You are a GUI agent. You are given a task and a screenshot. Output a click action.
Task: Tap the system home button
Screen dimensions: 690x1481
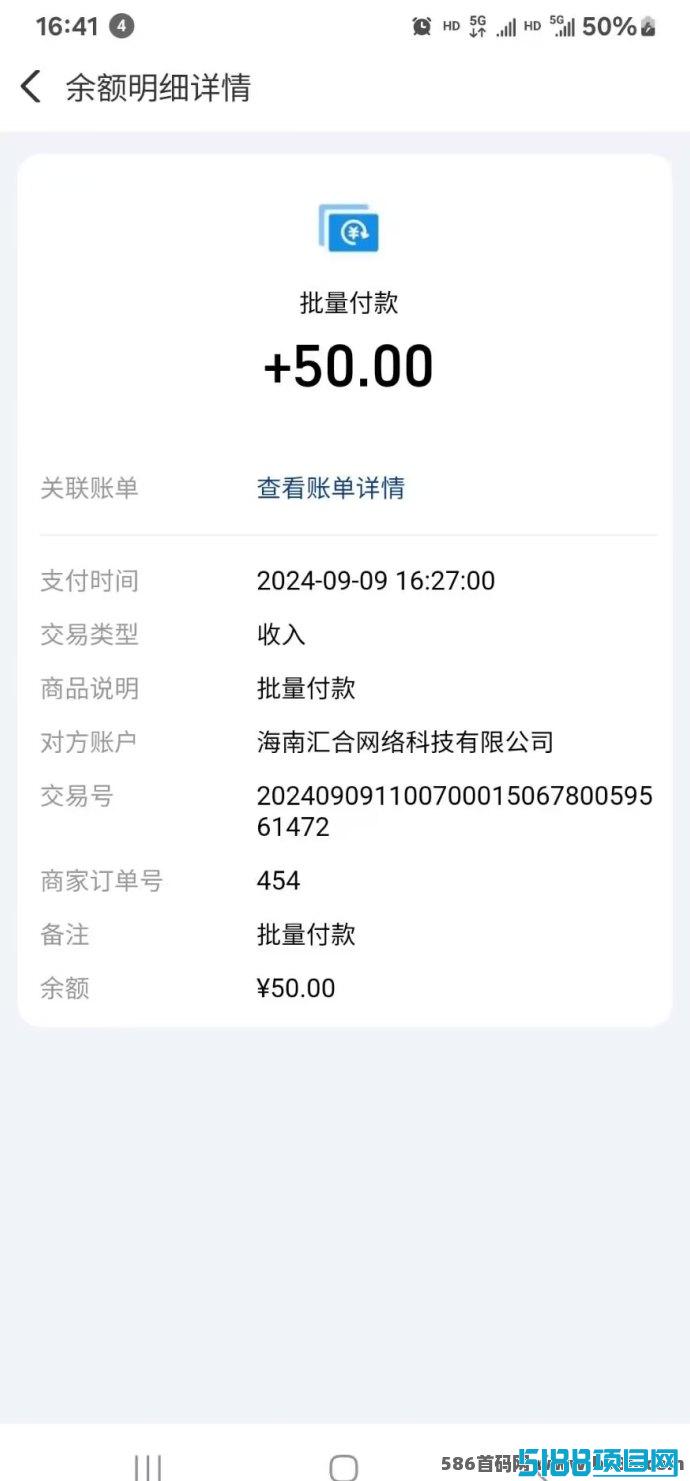343,1466
